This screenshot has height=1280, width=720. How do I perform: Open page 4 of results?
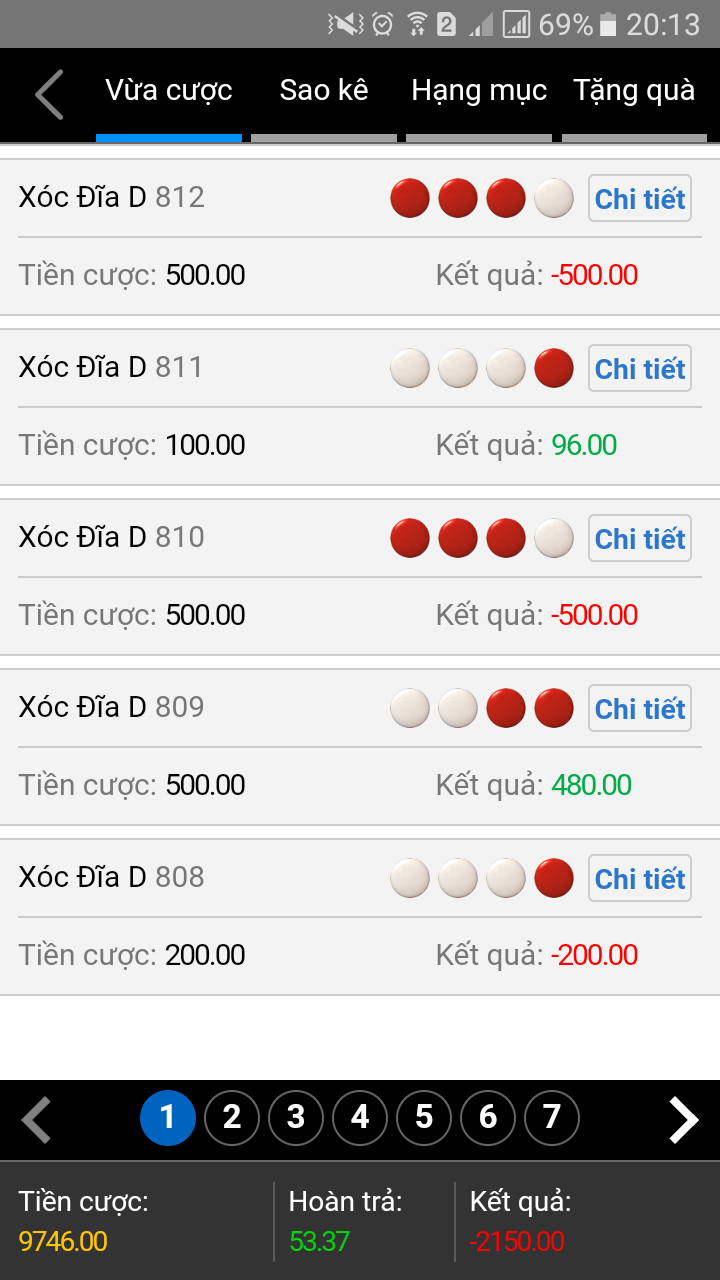click(x=360, y=1117)
